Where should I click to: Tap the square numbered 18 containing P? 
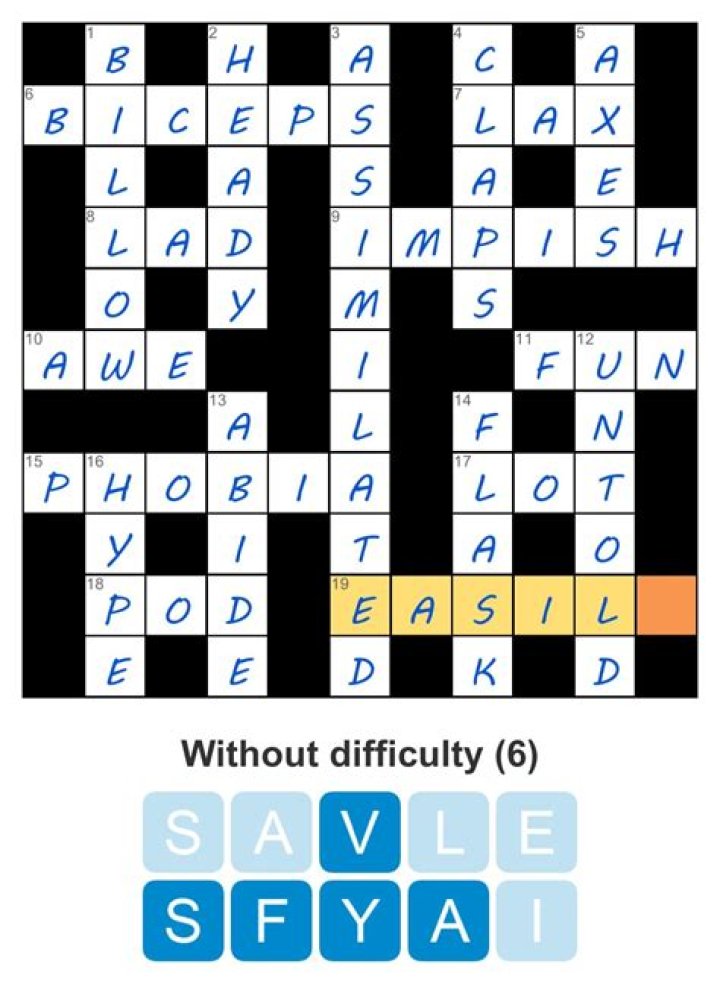(x=115, y=605)
